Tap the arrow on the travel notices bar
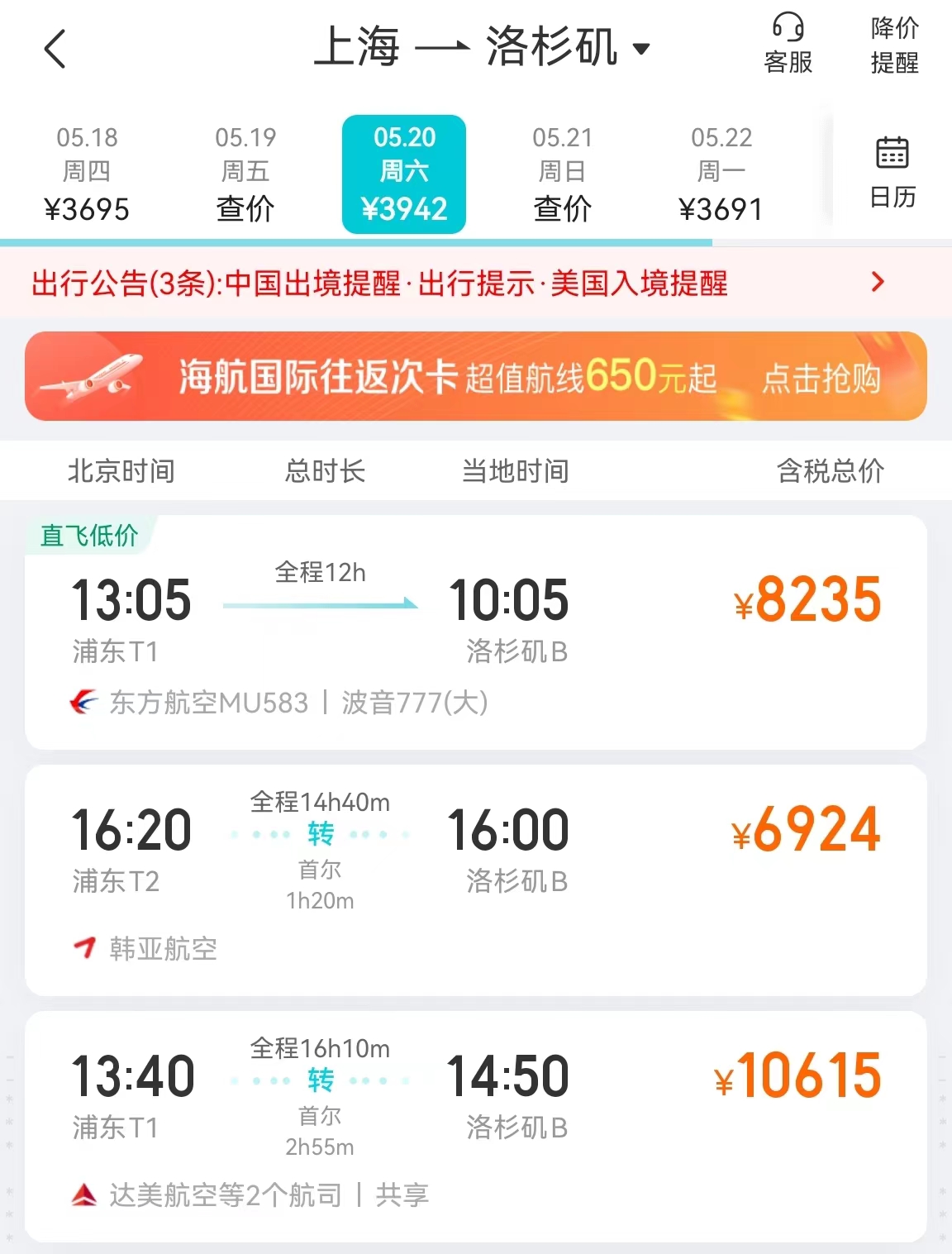The width and height of the screenshot is (952, 1254). click(x=878, y=284)
